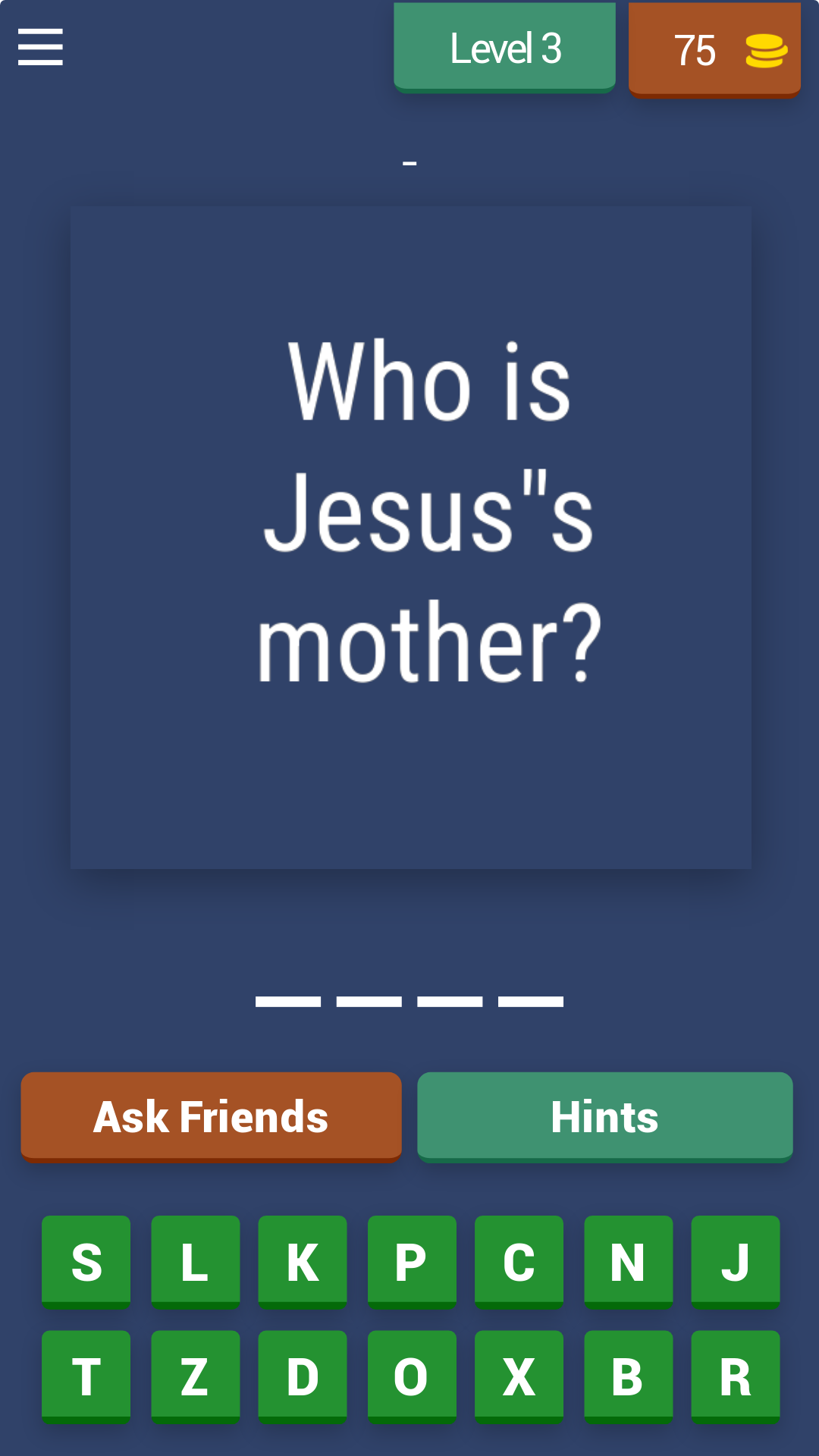Open the coin balance showing 75

[714, 49]
